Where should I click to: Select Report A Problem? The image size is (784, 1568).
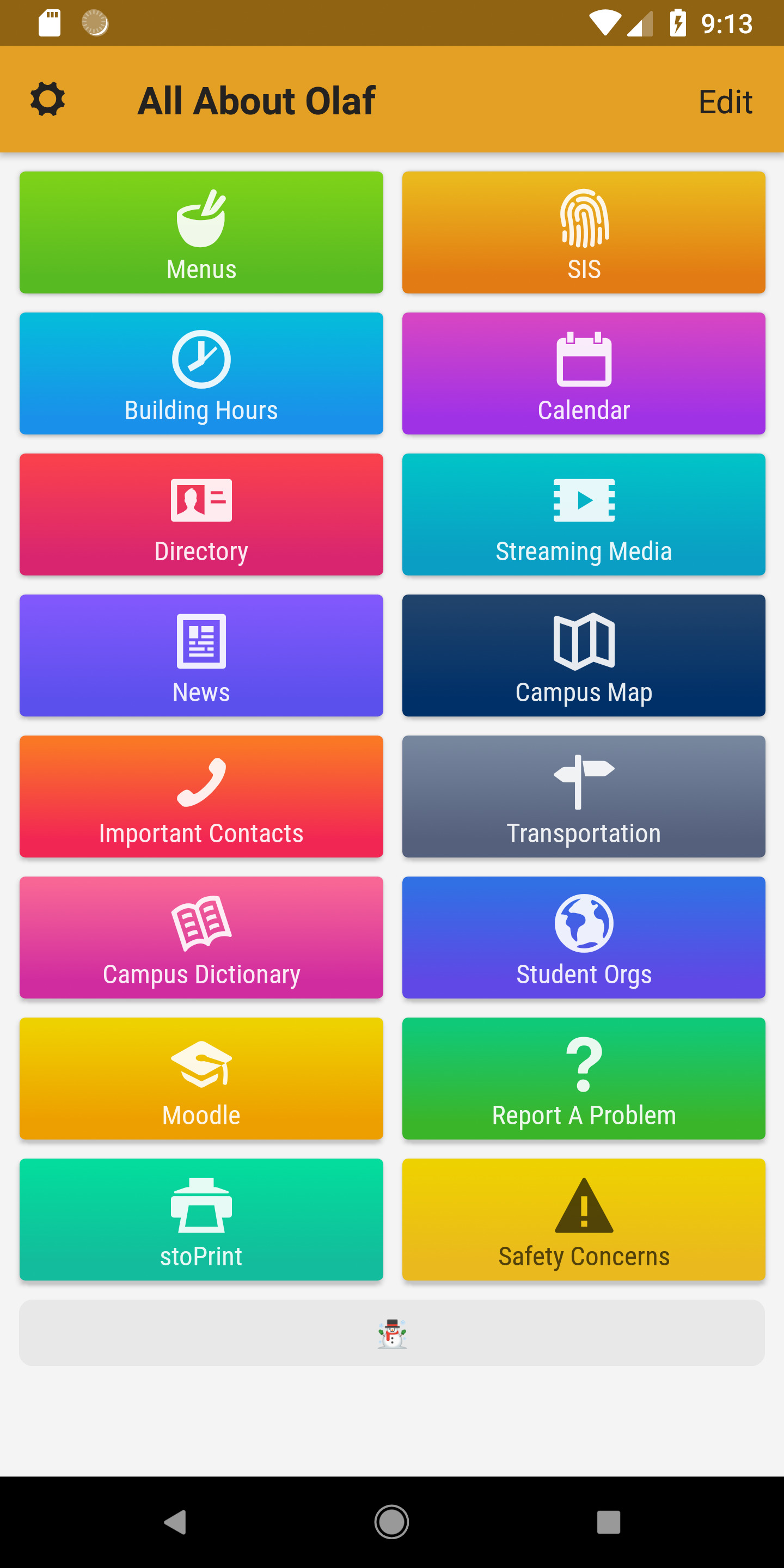tap(584, 1079)
